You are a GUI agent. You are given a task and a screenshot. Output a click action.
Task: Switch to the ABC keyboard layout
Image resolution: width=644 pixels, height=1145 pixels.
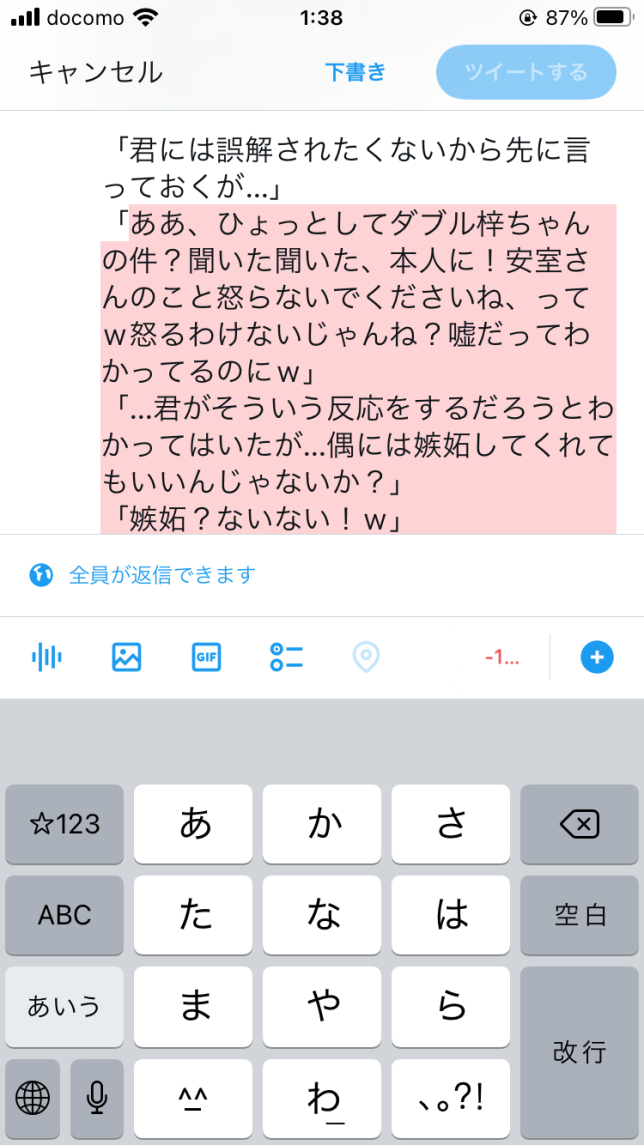coord(65,914)
